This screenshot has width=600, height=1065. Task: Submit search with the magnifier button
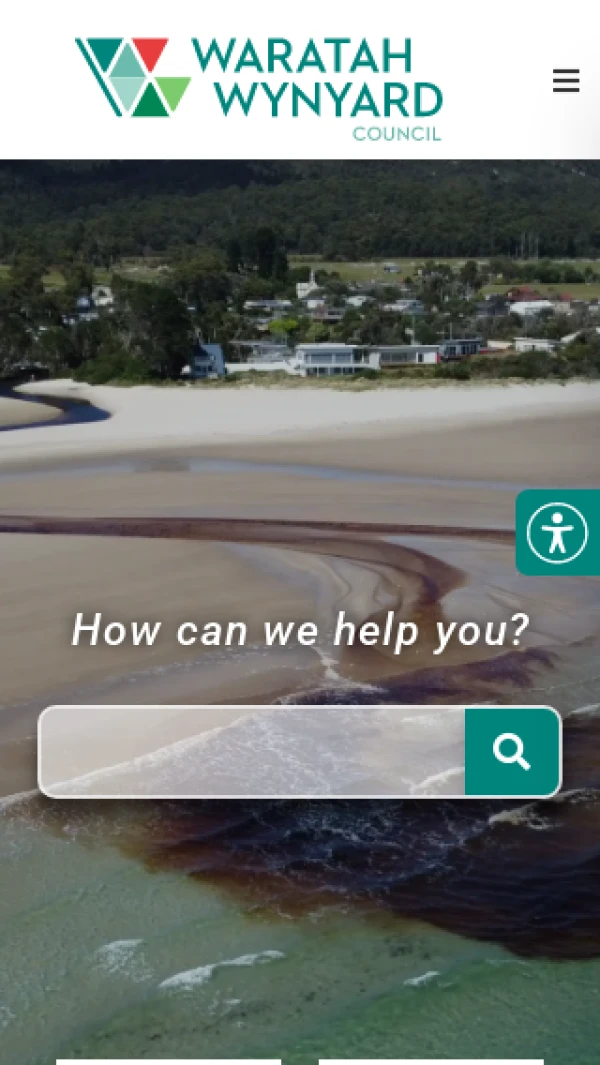point(512,752)
